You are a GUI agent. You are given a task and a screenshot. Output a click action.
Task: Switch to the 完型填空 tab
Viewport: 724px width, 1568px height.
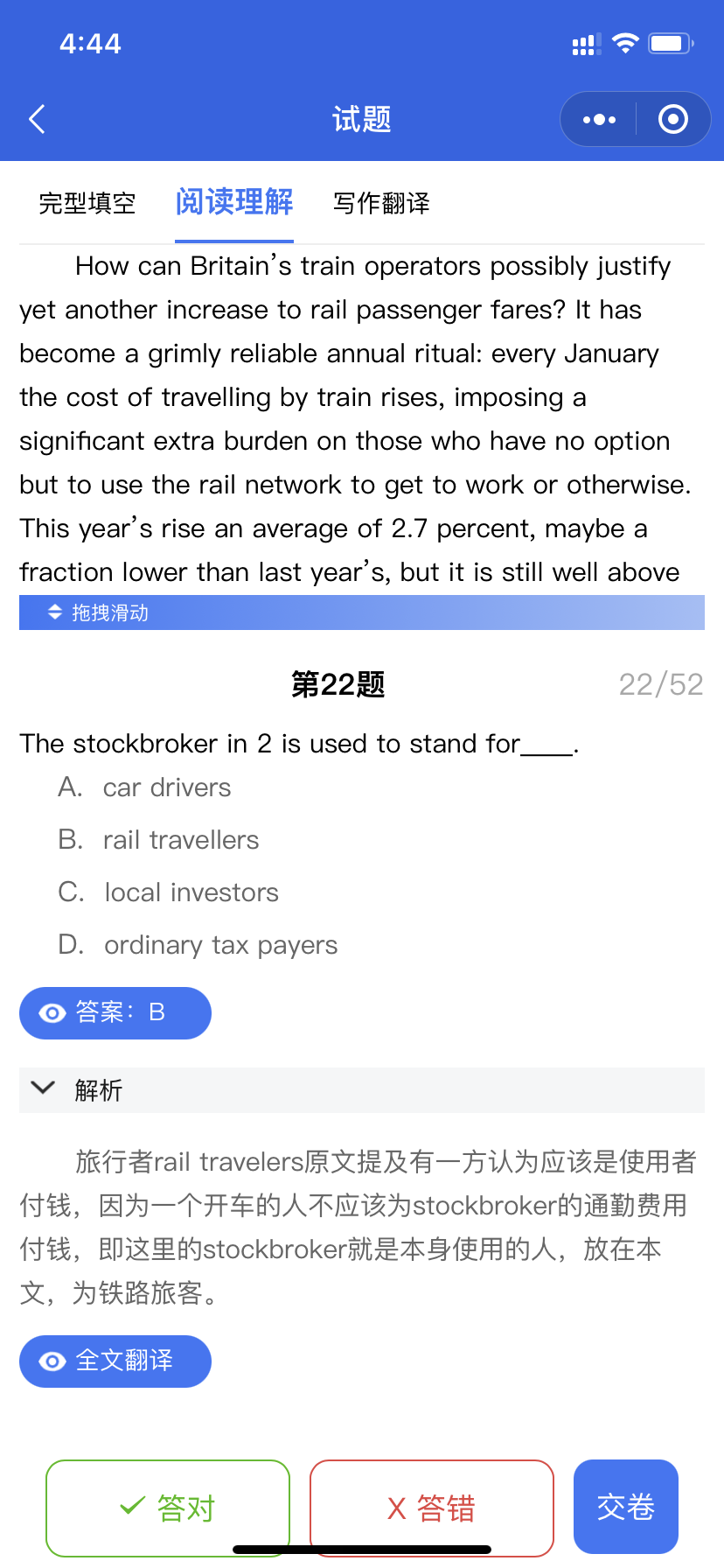(x=87, y=203)
